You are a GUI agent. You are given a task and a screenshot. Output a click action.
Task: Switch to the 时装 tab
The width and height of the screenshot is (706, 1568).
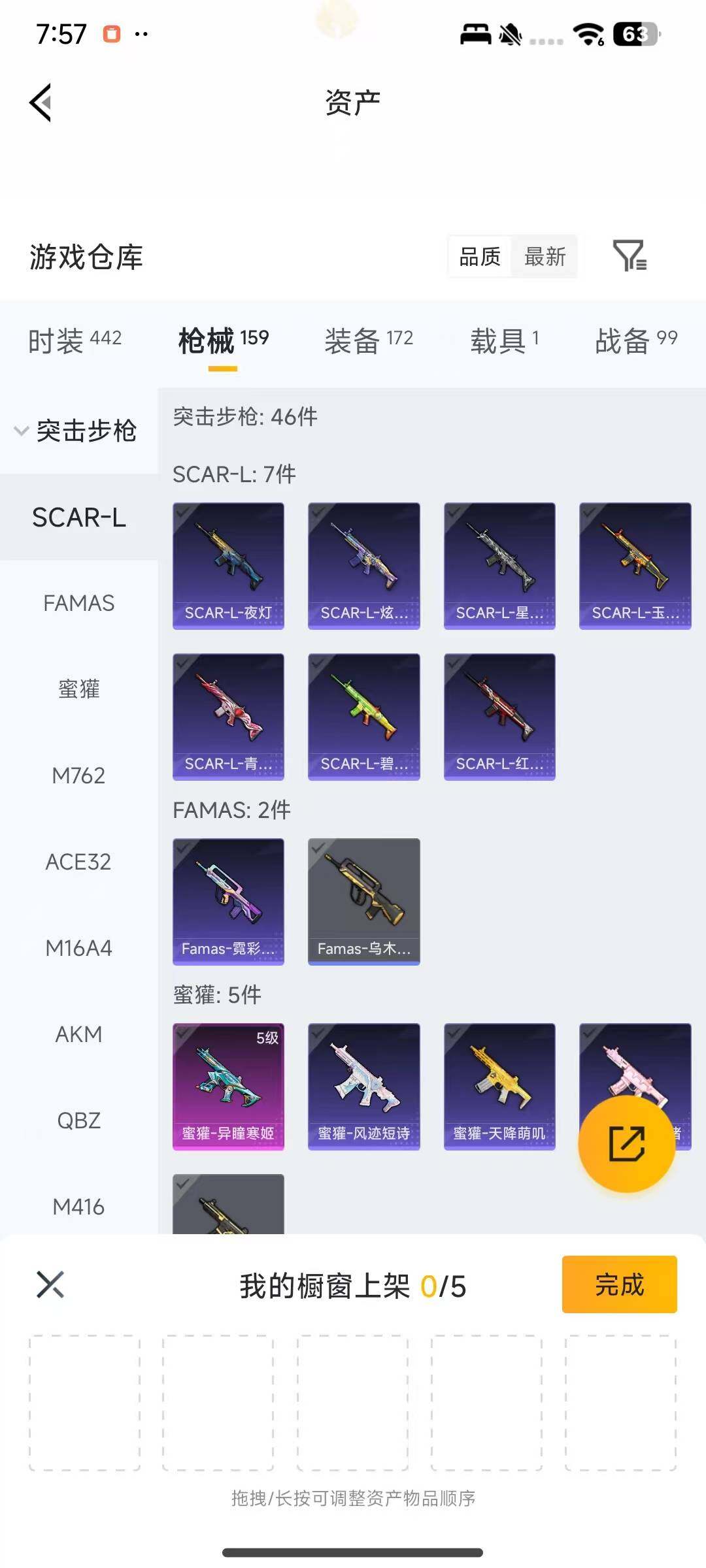click(75, 340)
